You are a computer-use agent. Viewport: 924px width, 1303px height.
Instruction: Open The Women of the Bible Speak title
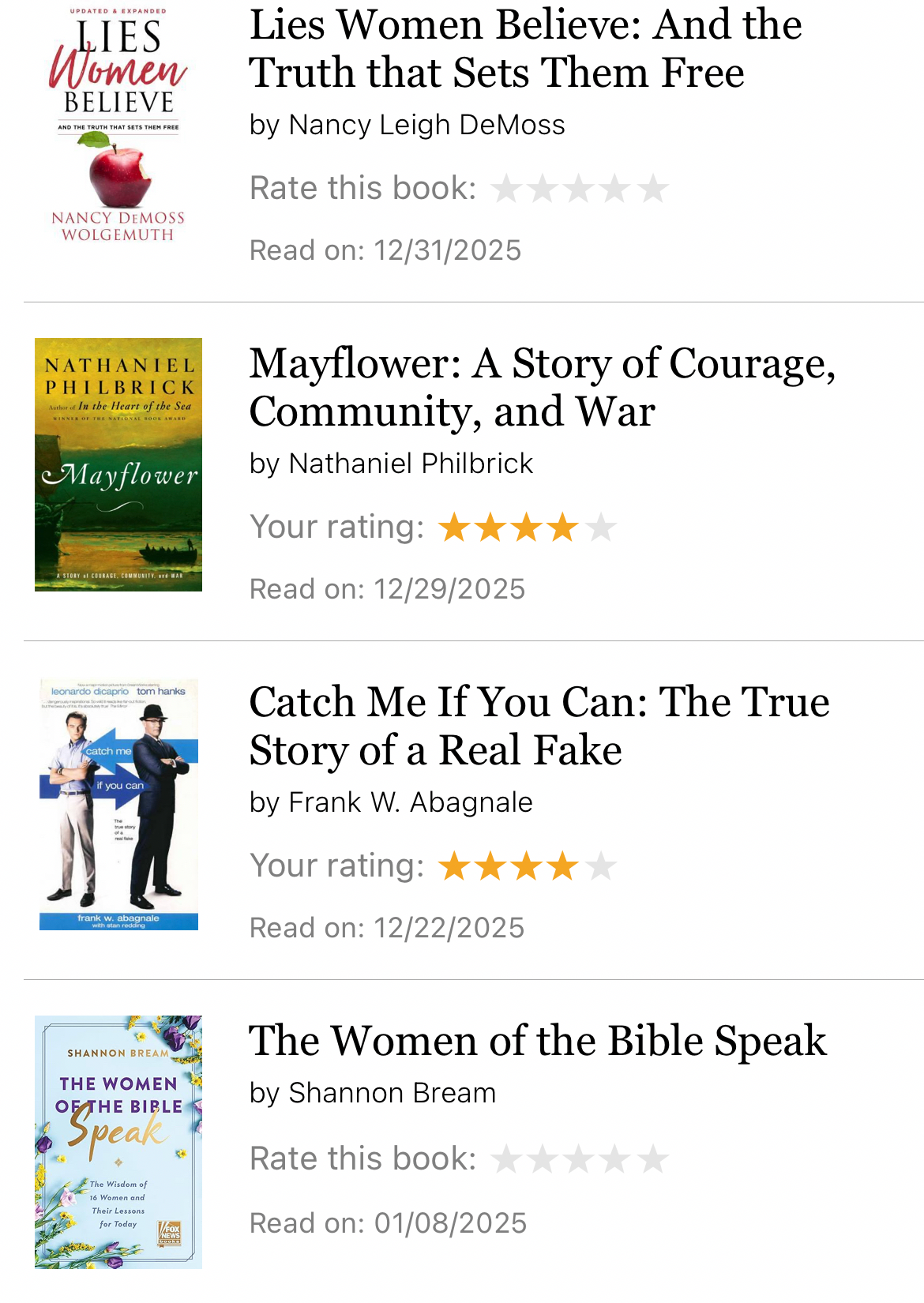[x=538, y=1041]
